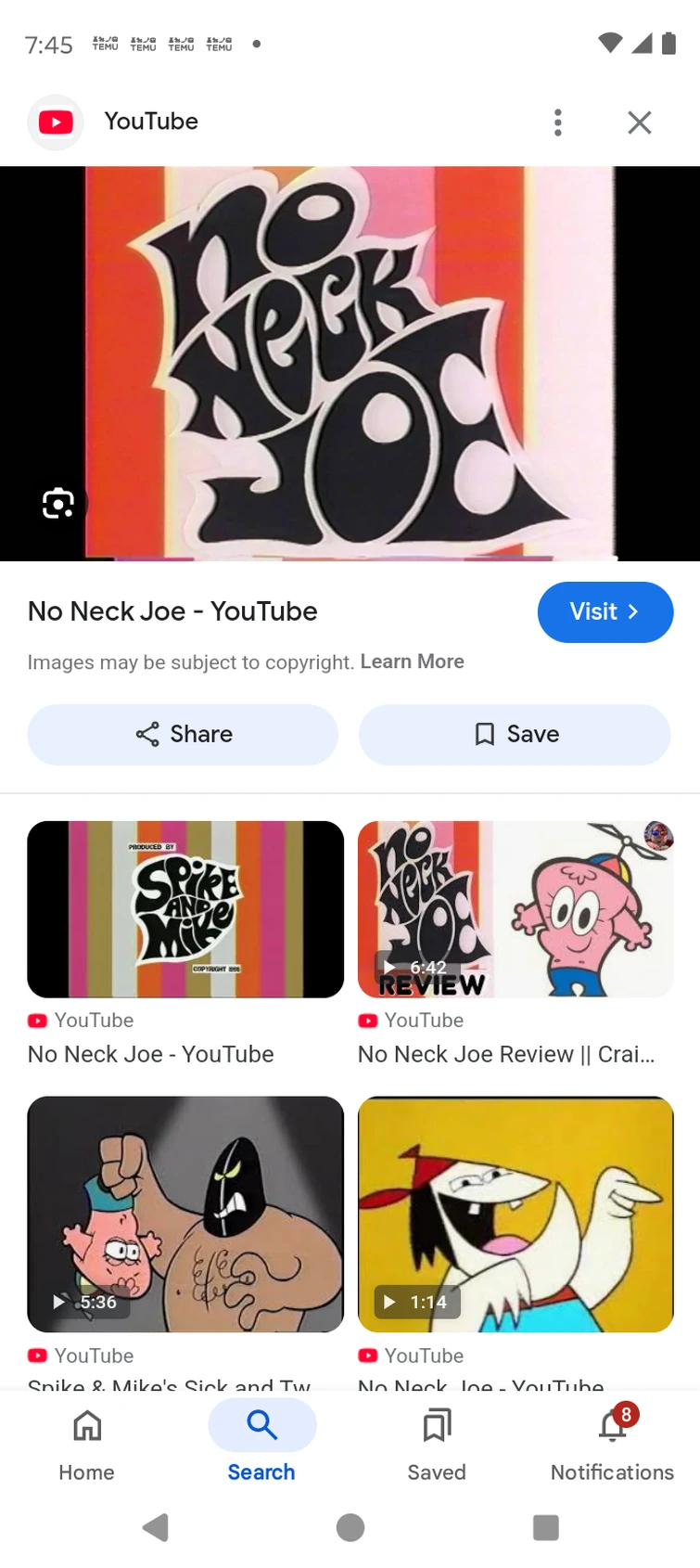This screenshot has height=1568, width=700.
Task: Open the Spike and Mike thumbnail
Action: tap(185, 909)
